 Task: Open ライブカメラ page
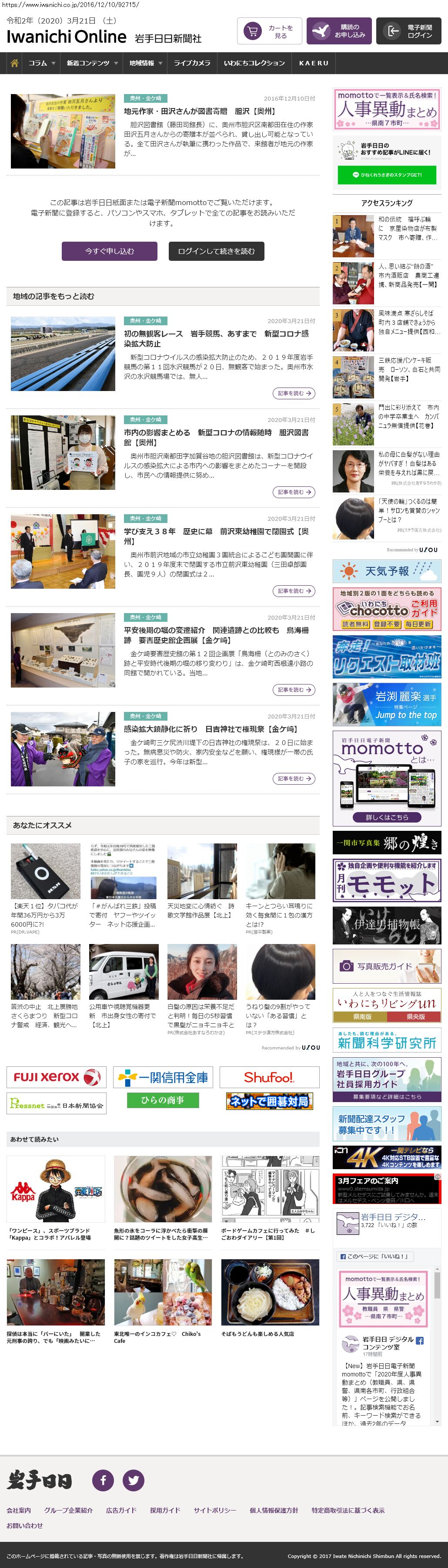pos(192,63)
